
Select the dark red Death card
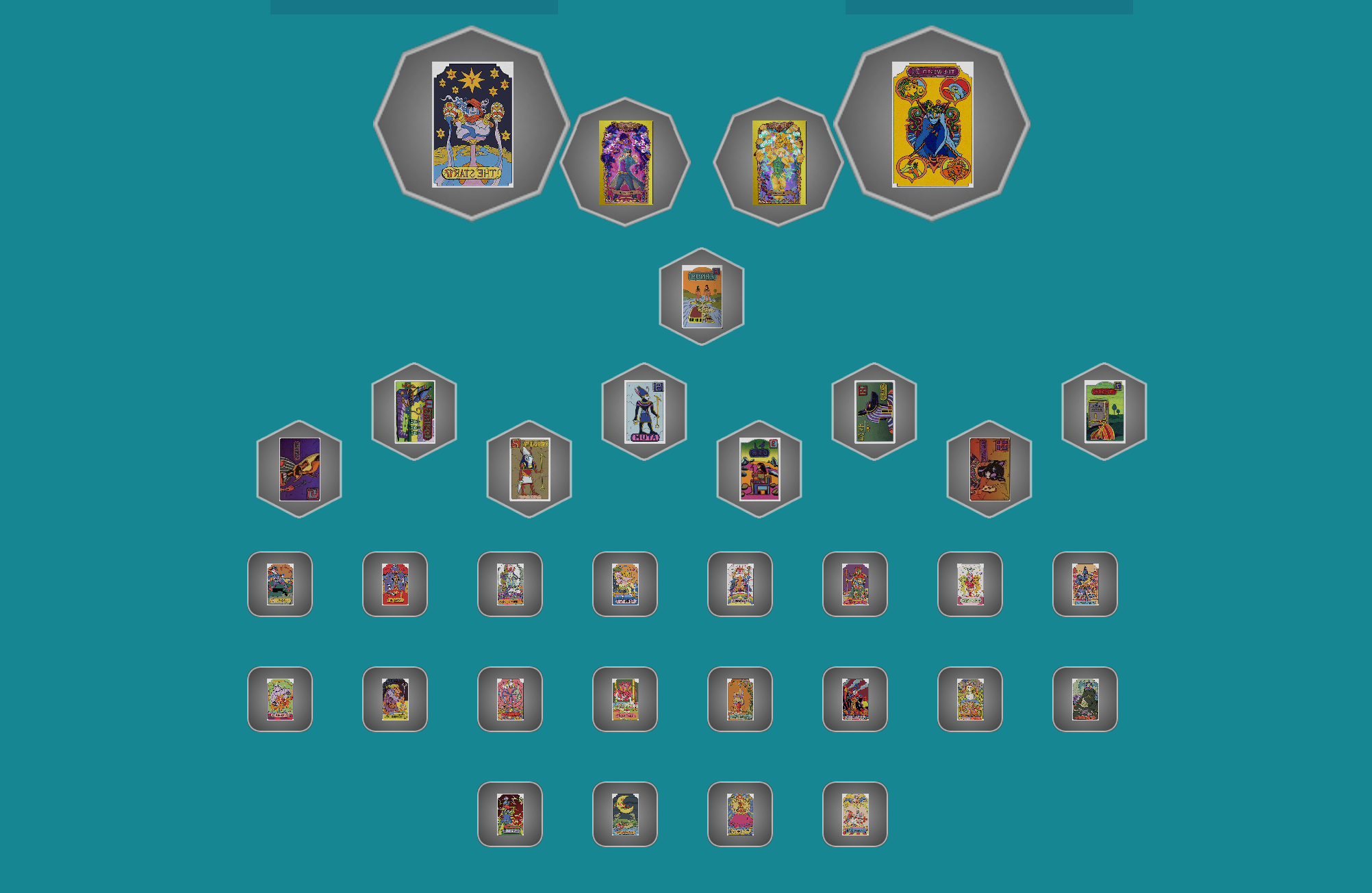855,699
